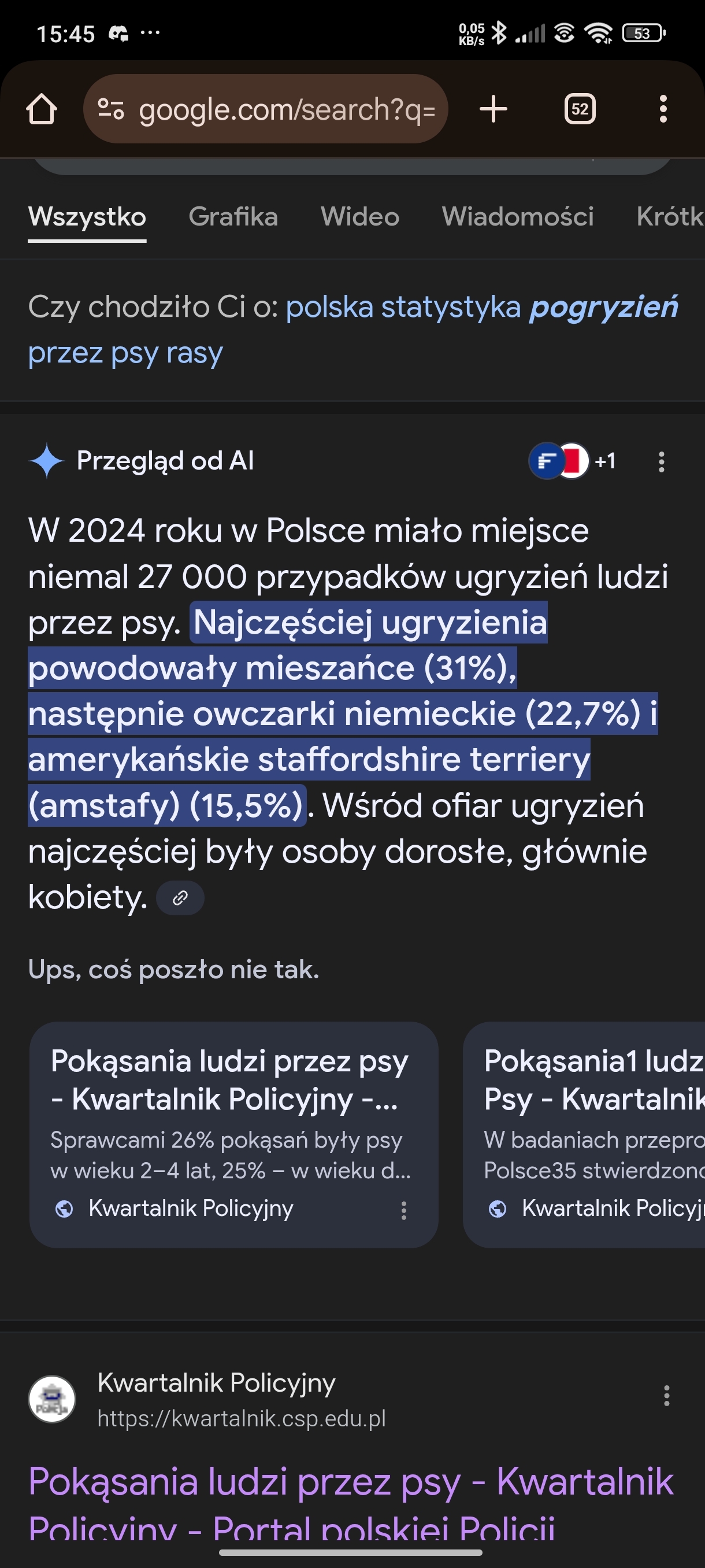
Task: Open more options on the first source card
Action: [403, 1210]
